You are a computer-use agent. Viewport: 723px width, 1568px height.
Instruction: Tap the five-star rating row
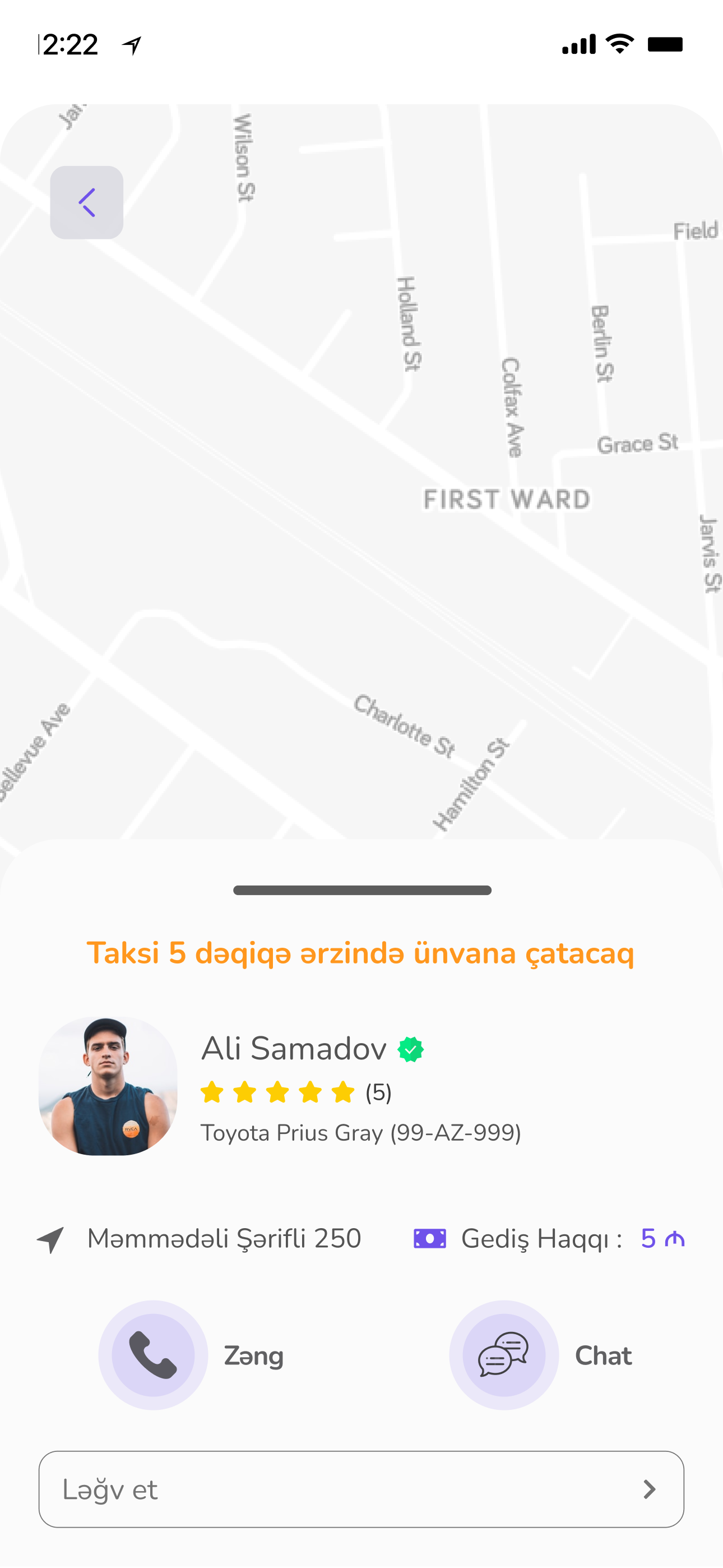(x=277, y=1092)
